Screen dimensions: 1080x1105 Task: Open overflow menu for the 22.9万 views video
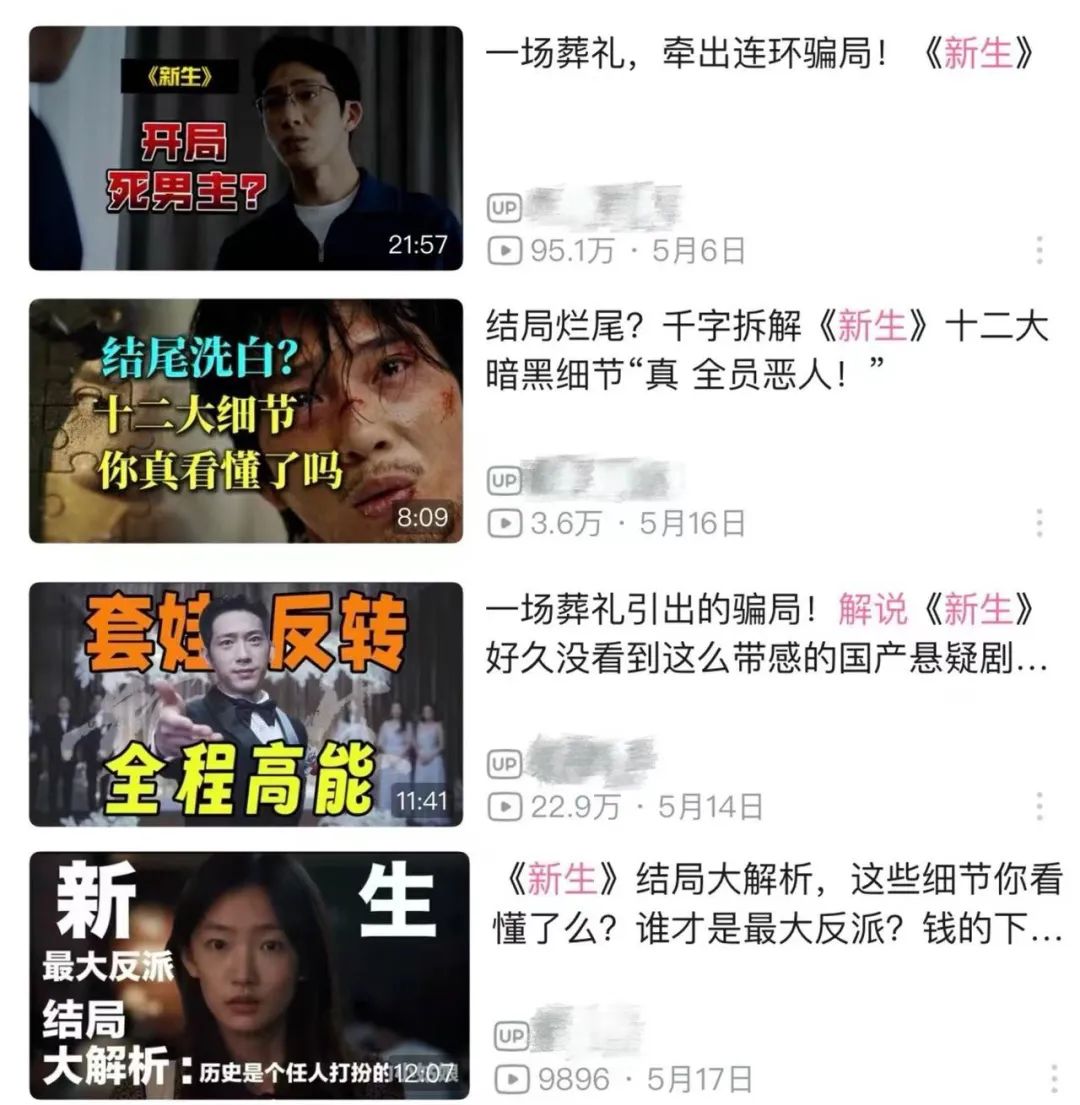point(1040,806)
